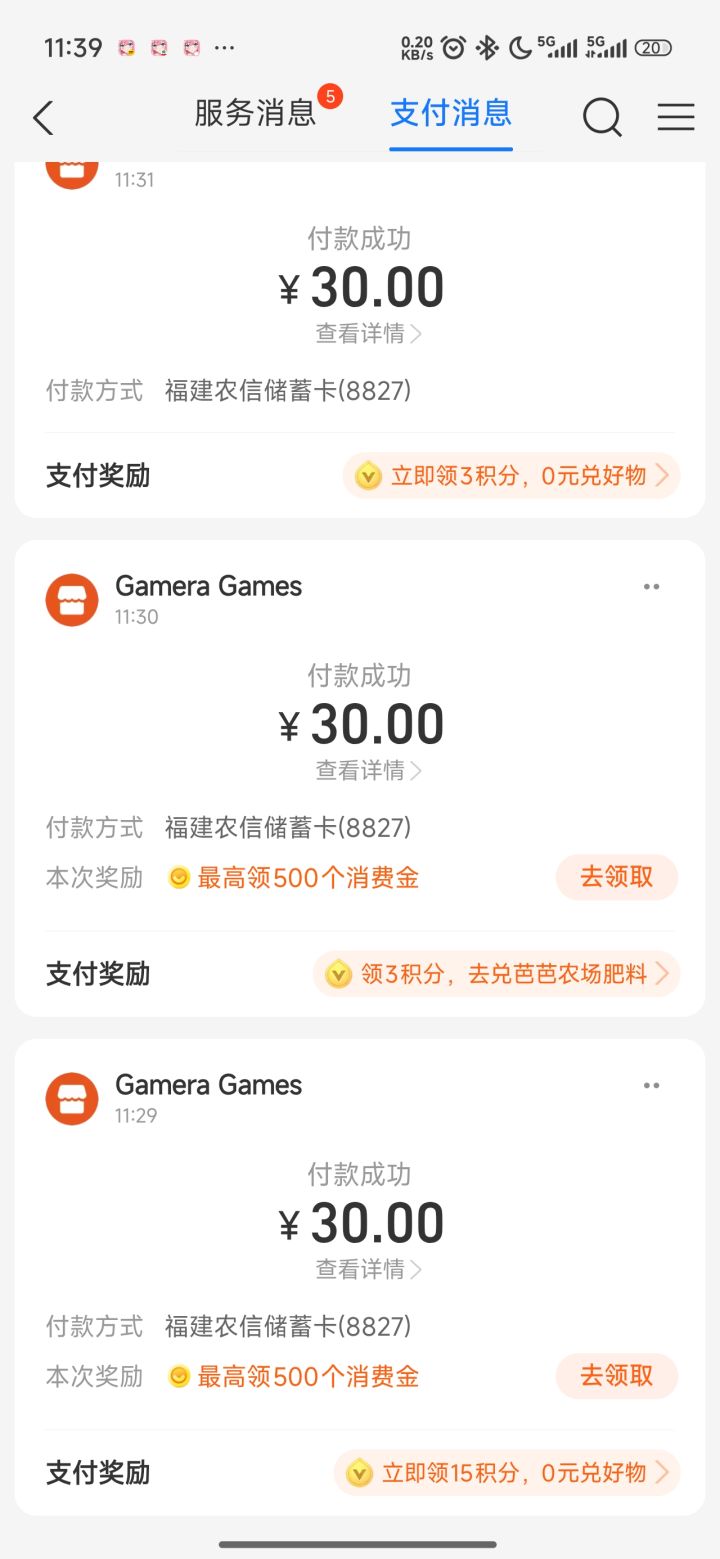
Task: Switch to the 服务消息 tab
Action: click(x=255, y=114)
